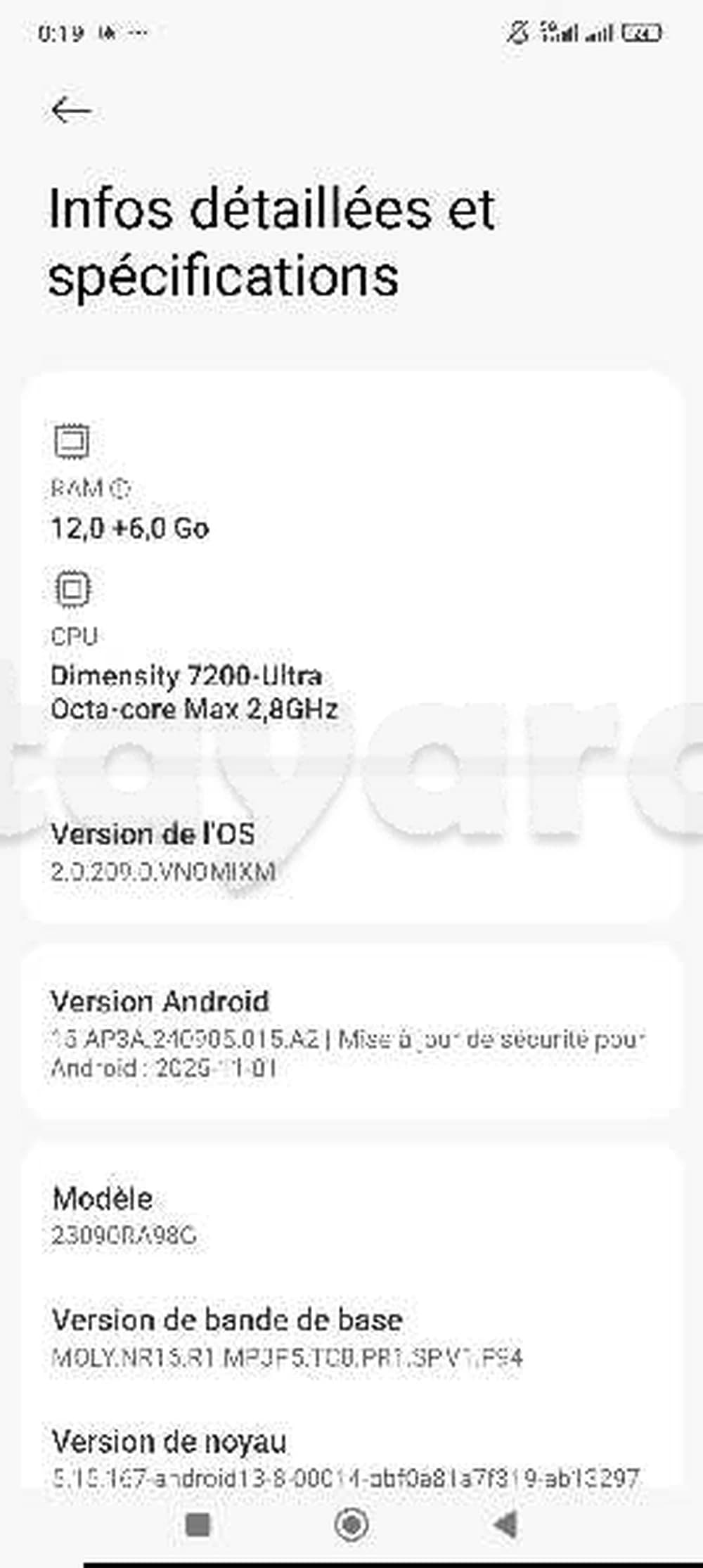The height and width of the screenshot is (1568, 703).
Task: Tap the navigation bar home button
Action: point(351,1524)
